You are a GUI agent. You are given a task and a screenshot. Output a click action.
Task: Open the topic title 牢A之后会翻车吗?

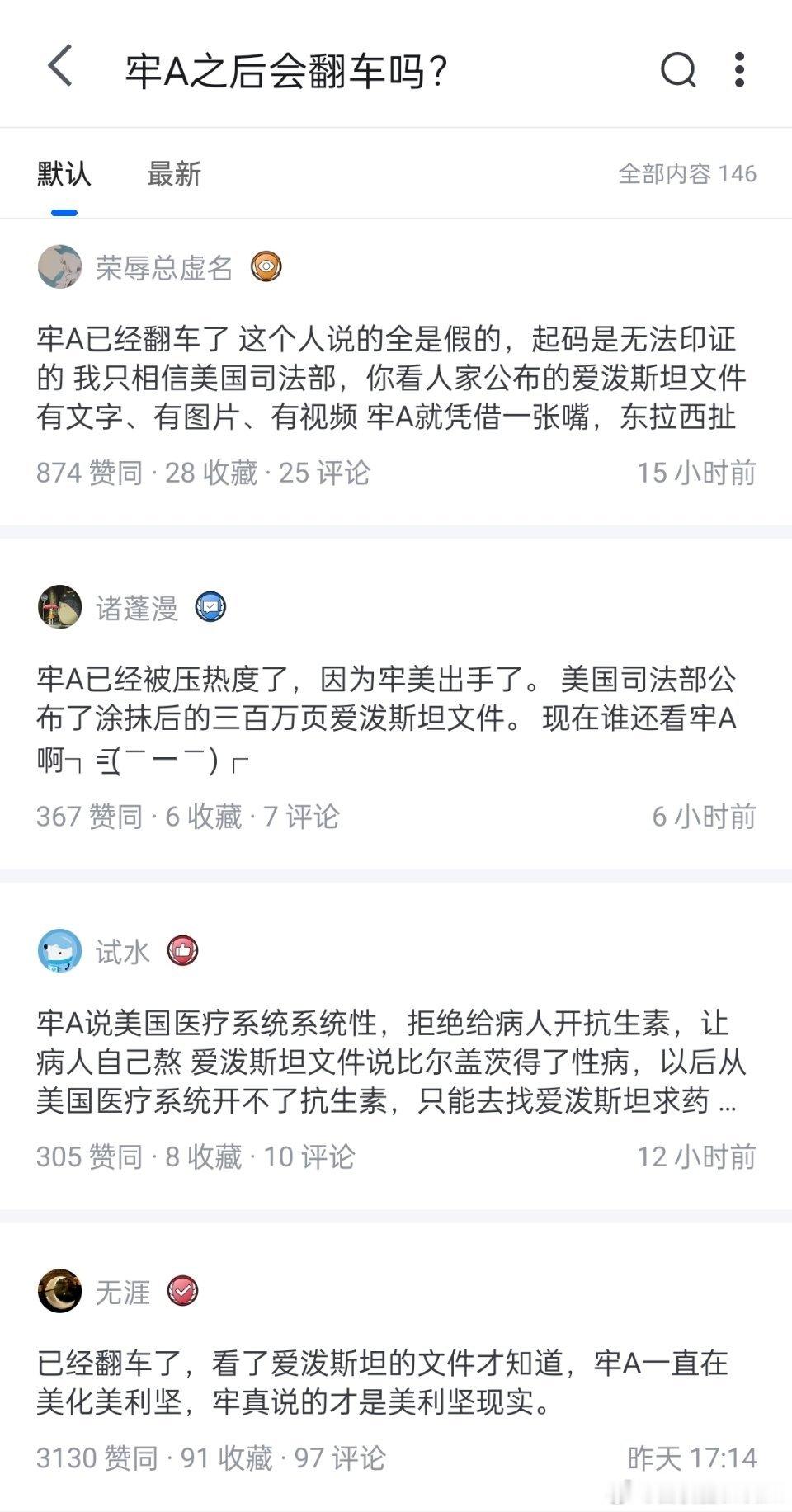click(x=285, y=69)
